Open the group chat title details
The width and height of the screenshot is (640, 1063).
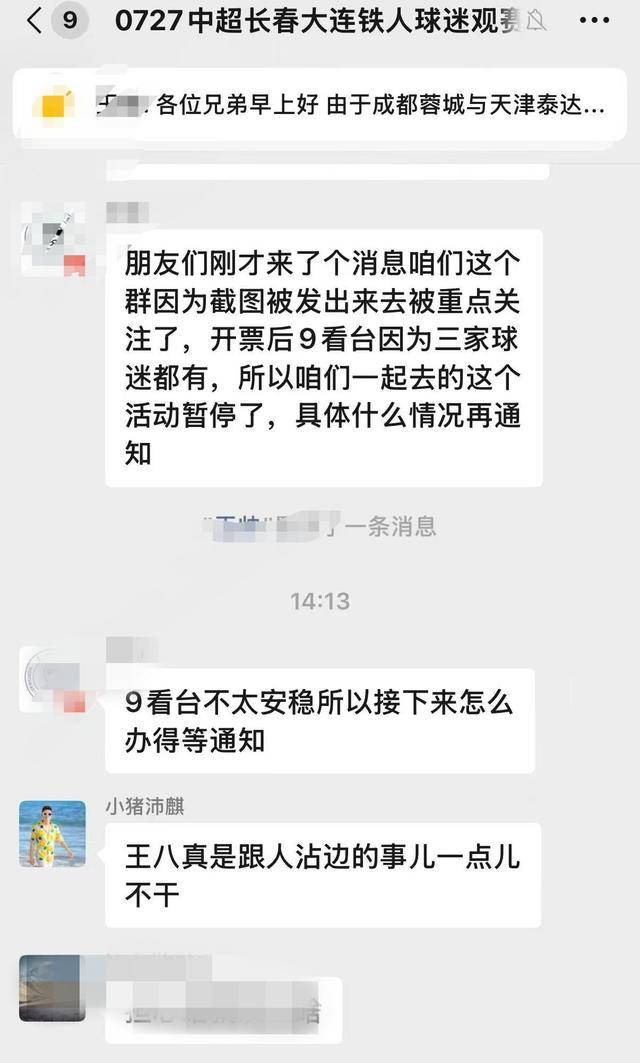tap(318, 20)
